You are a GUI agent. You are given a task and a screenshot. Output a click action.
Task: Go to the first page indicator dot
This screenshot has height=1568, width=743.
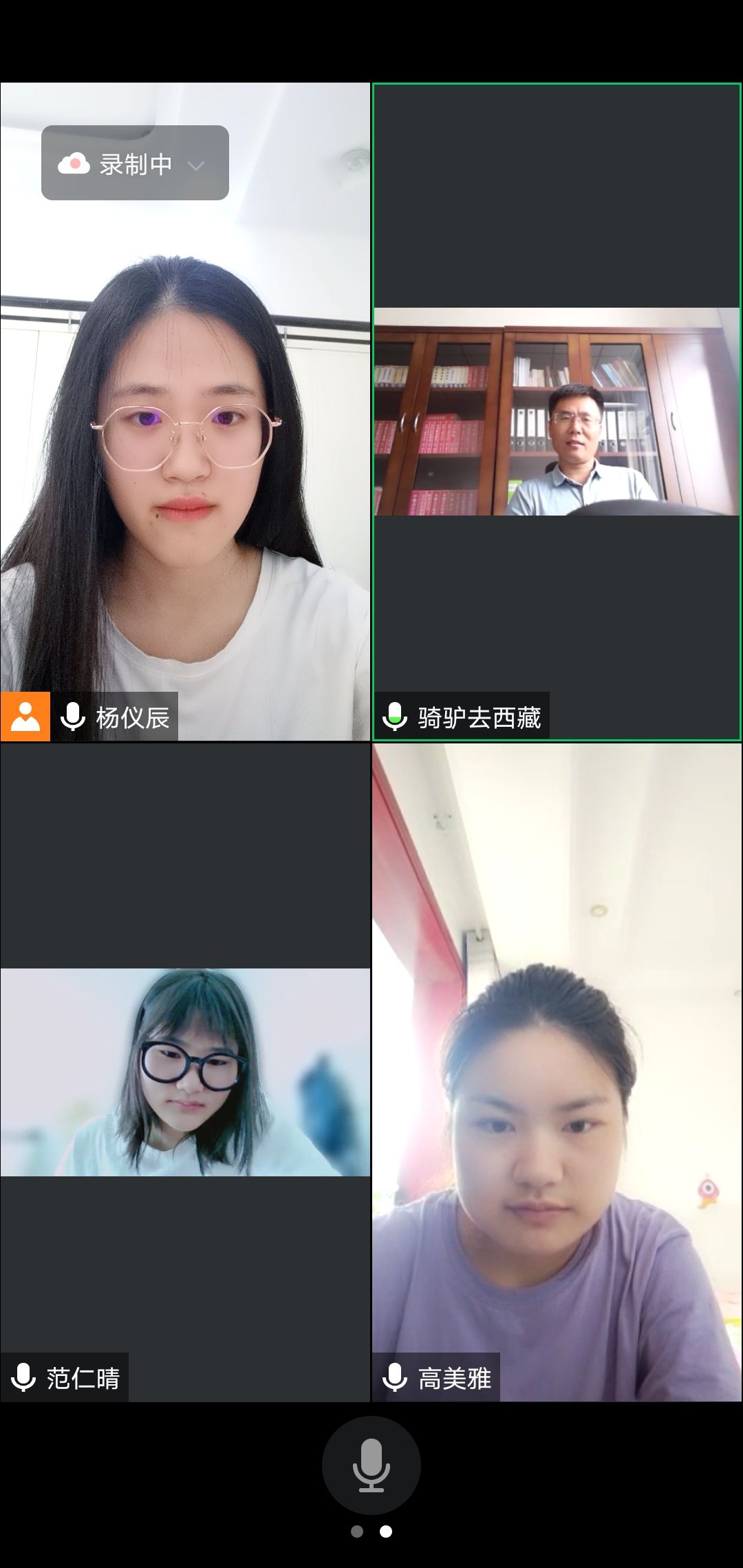[357, 1532]
